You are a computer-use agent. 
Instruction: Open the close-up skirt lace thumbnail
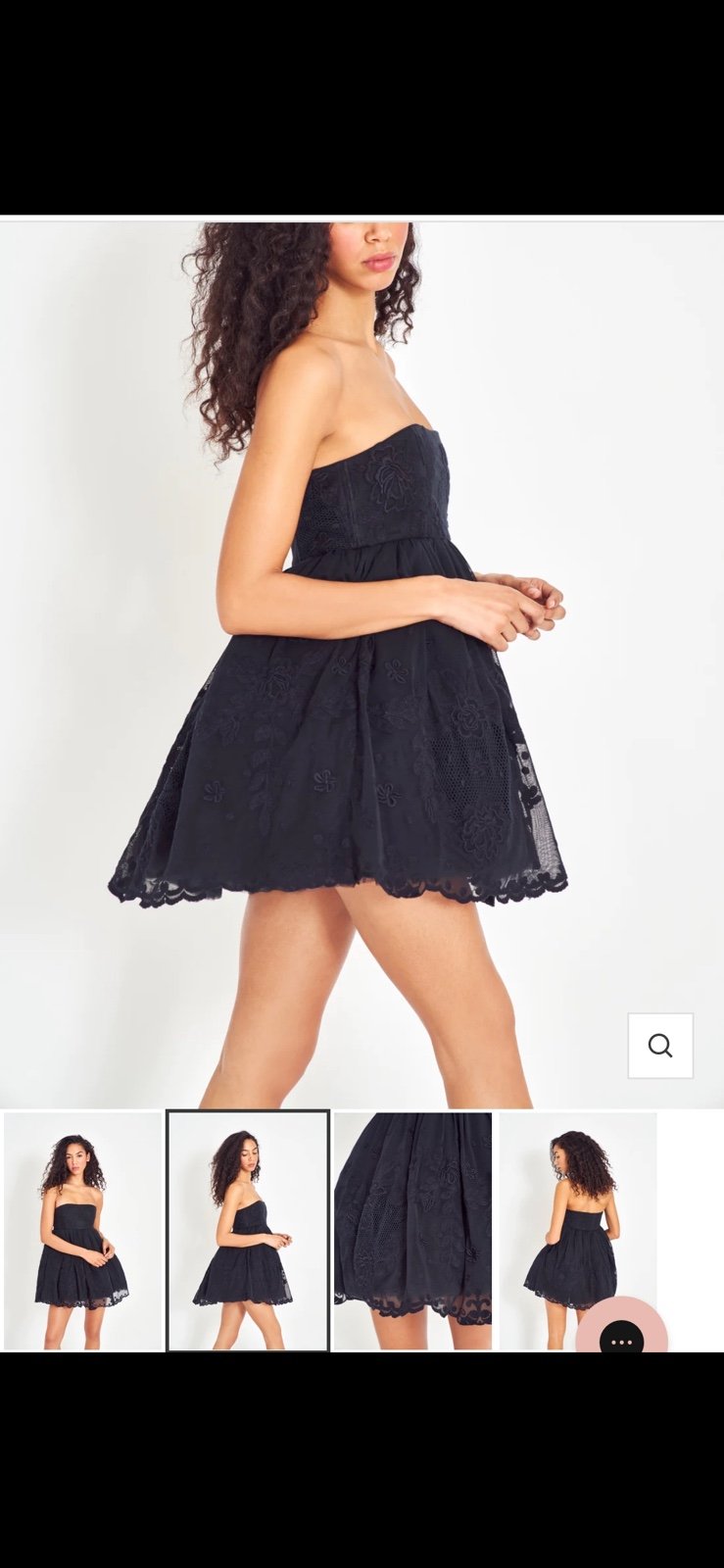click(412, 1231)
